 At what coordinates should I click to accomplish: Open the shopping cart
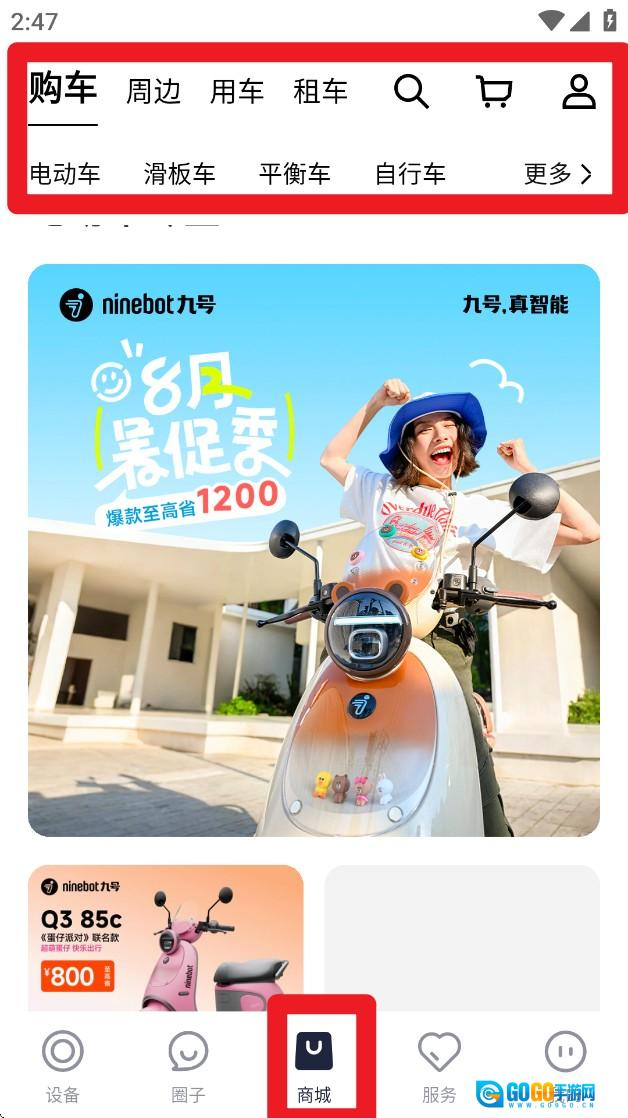[494, 92]
